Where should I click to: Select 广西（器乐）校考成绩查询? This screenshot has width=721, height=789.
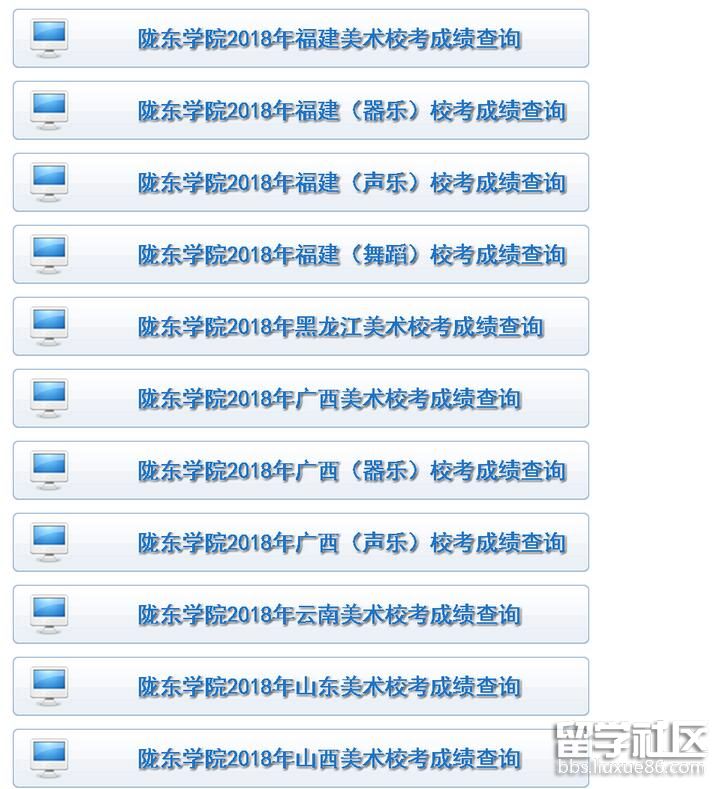click(351, 471)
